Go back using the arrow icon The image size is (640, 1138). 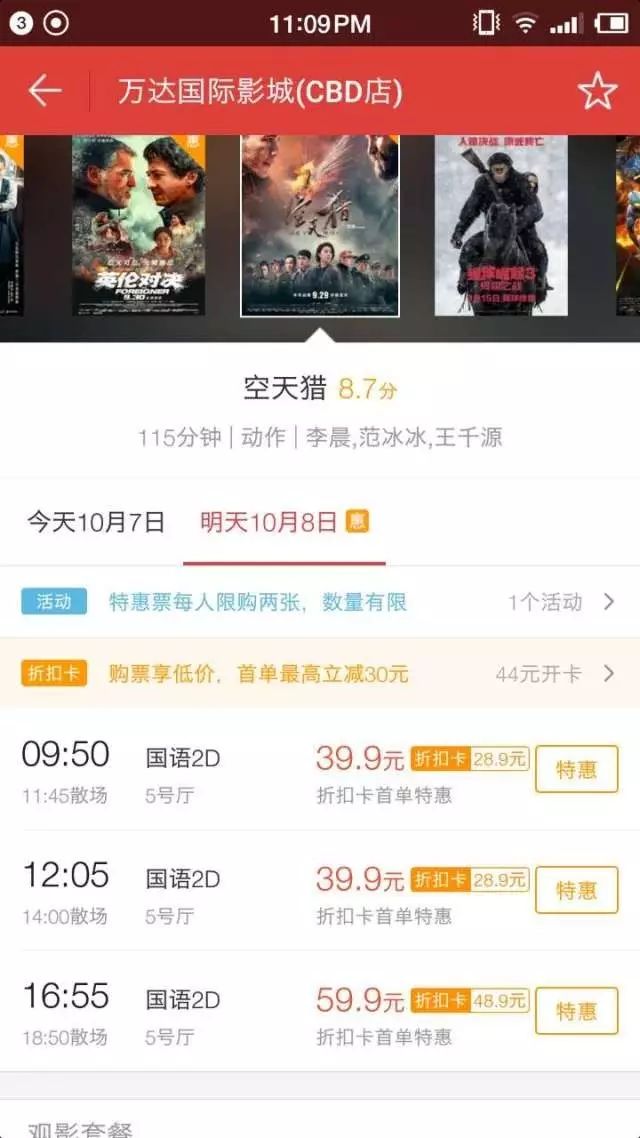[x=45, y=91]
